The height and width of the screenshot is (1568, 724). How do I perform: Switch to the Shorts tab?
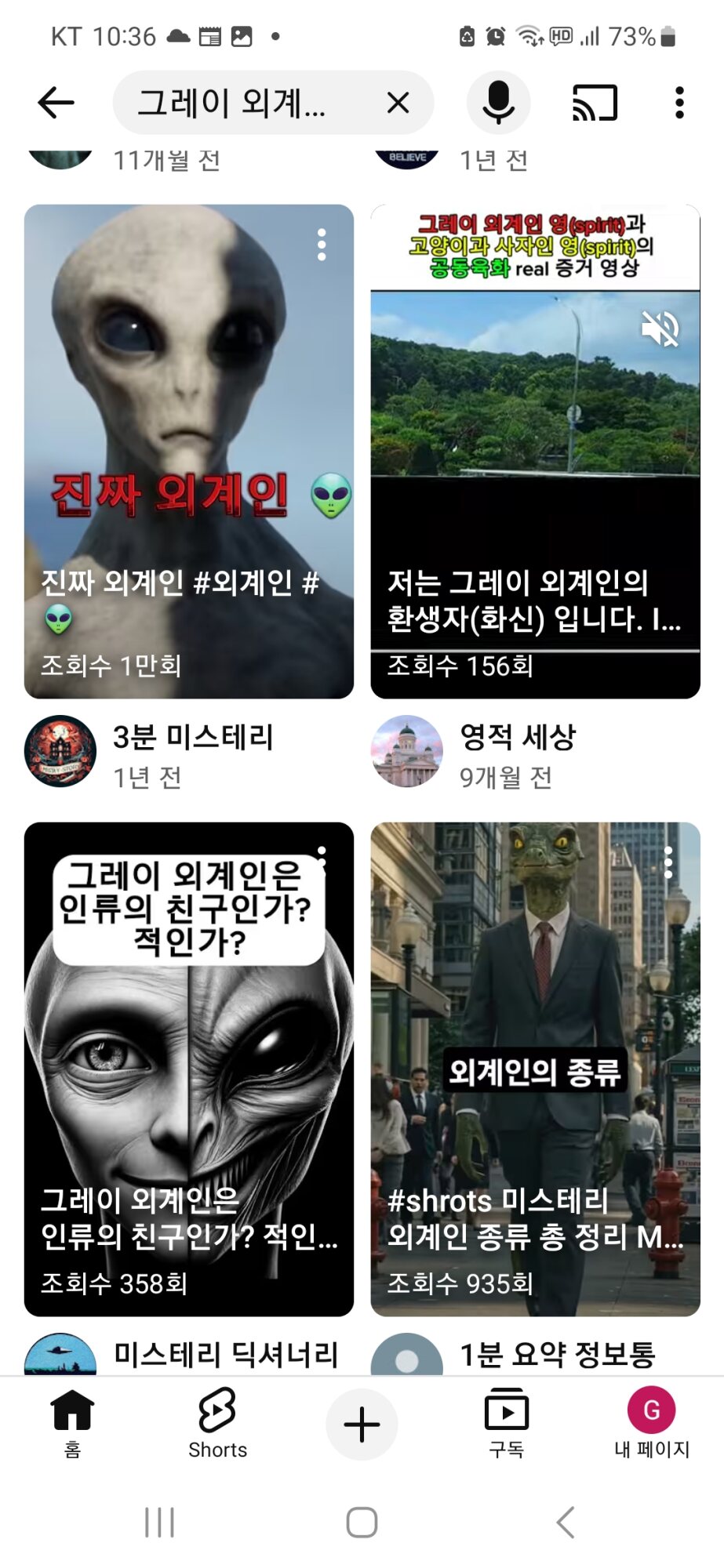coord(217,1424)
